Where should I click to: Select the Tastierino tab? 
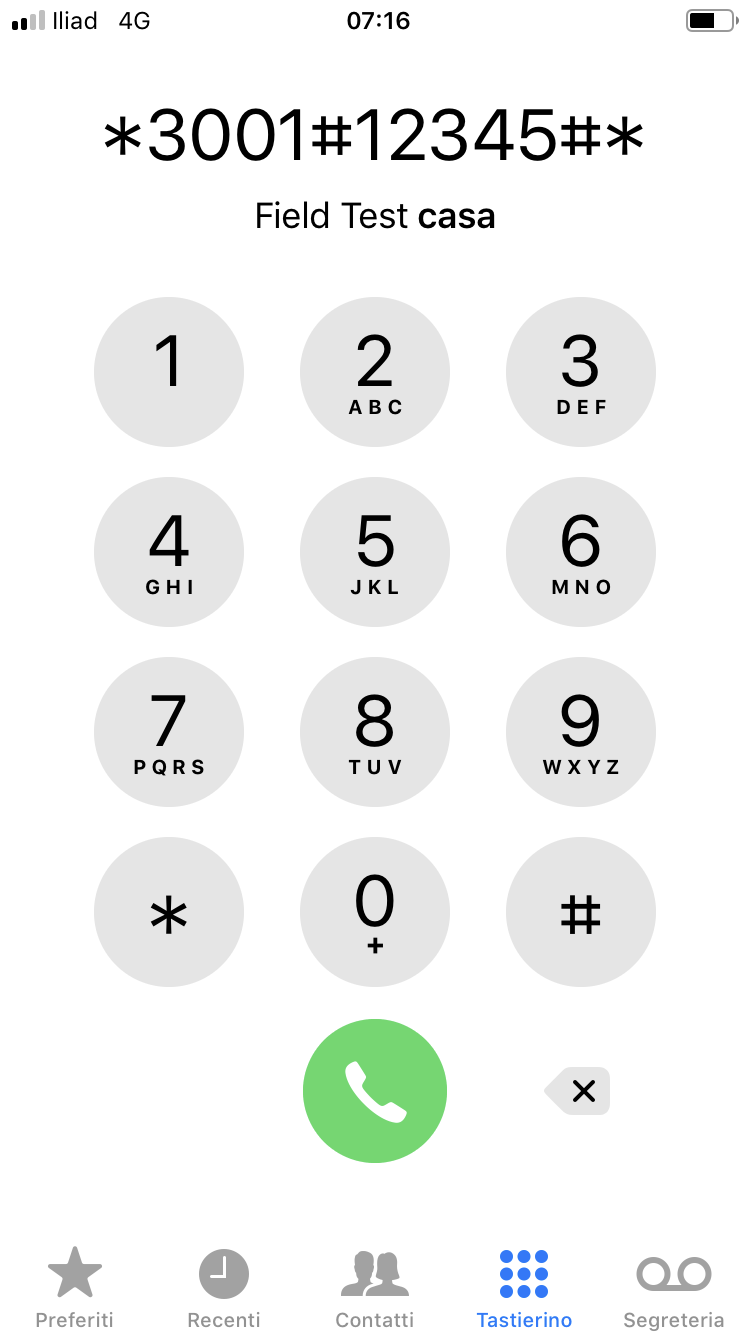coord(524,1289)
